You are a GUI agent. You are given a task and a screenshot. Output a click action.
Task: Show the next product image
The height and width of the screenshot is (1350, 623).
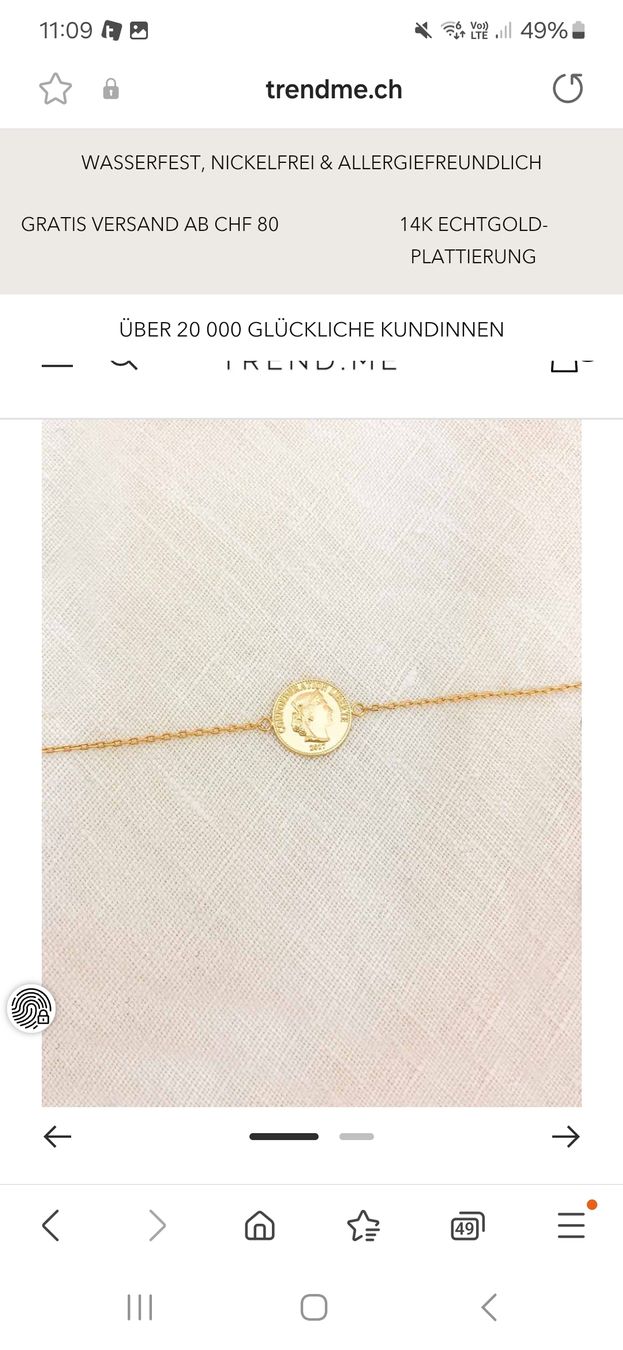565,1136
